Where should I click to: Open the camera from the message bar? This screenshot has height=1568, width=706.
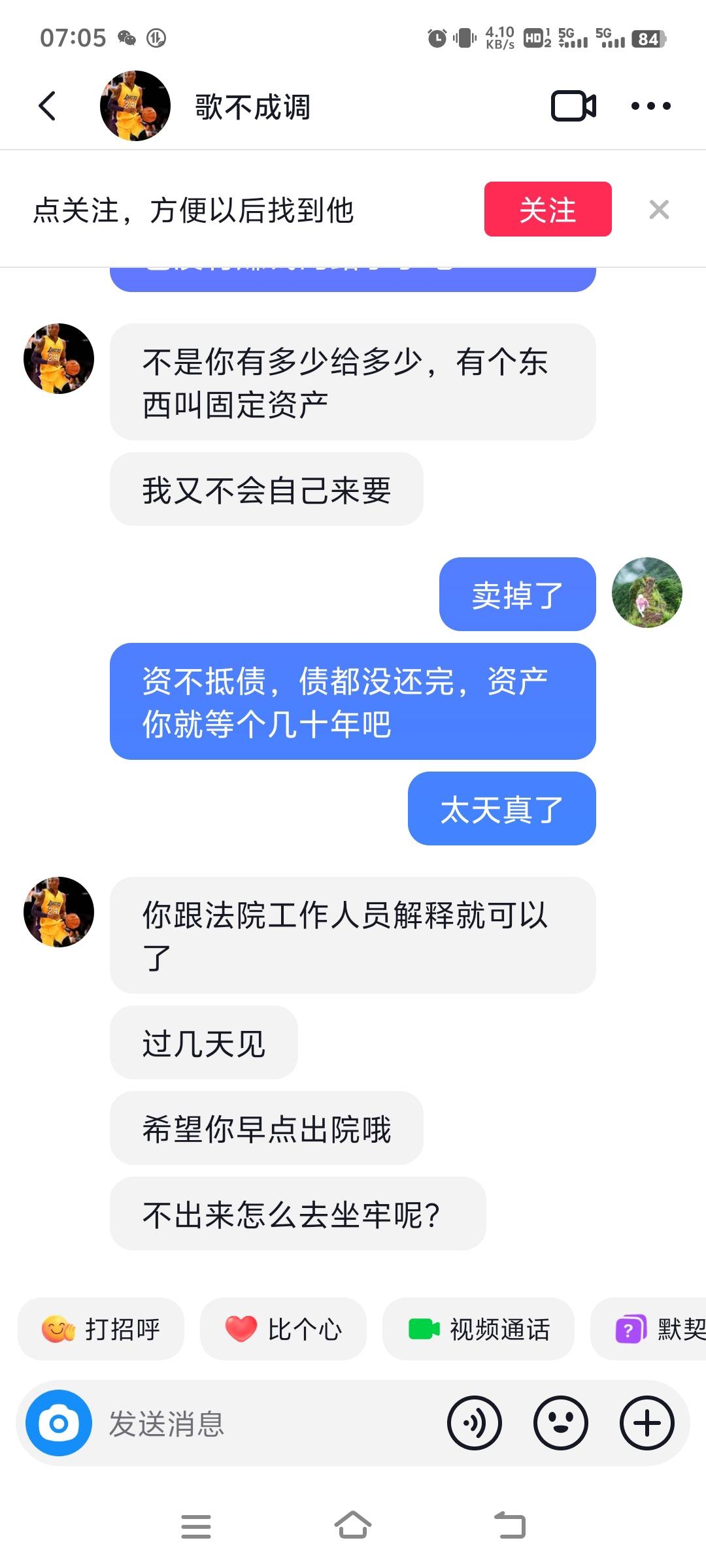[59, 1423]
